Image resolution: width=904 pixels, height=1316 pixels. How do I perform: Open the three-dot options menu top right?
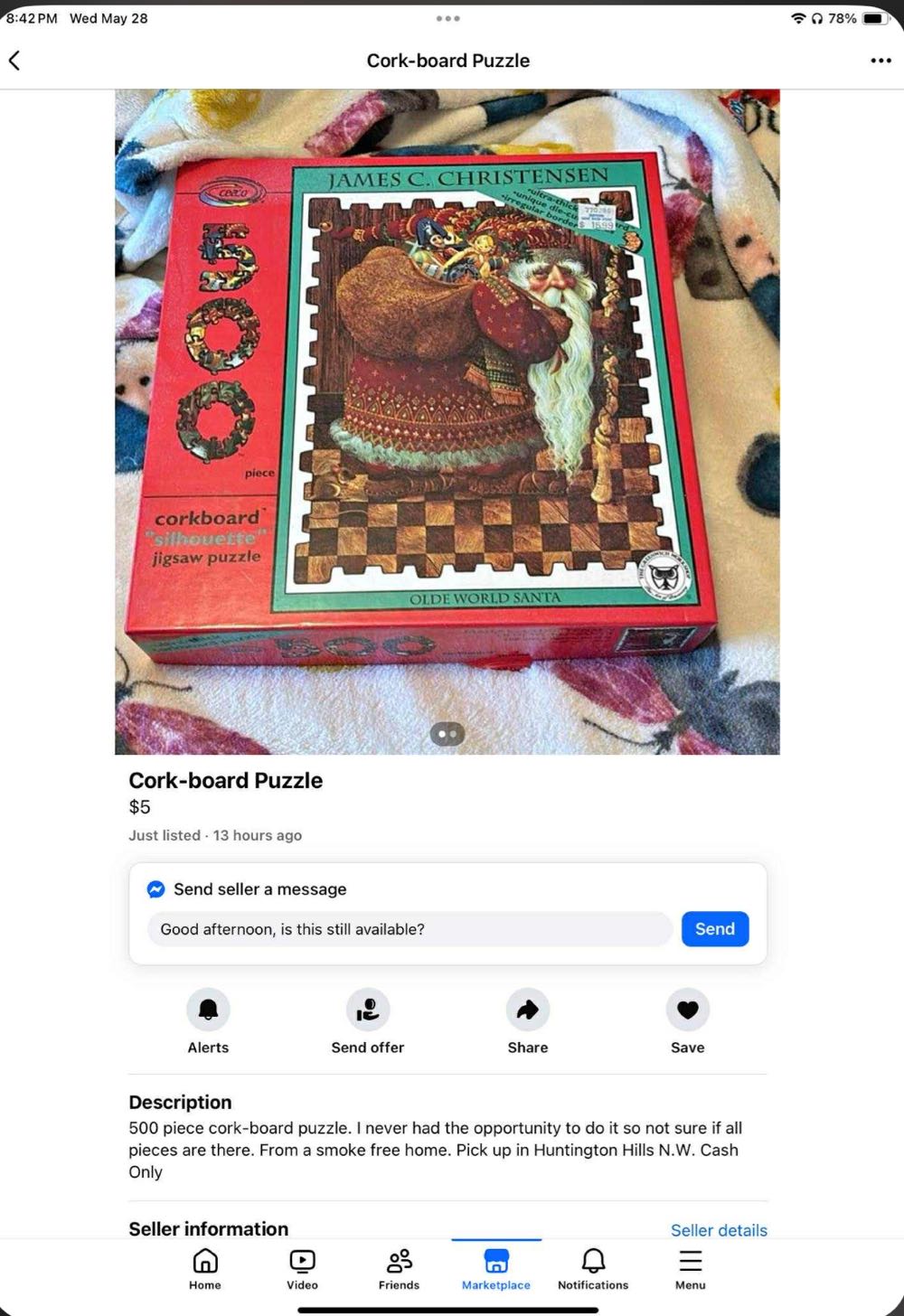tap(880, 60)
